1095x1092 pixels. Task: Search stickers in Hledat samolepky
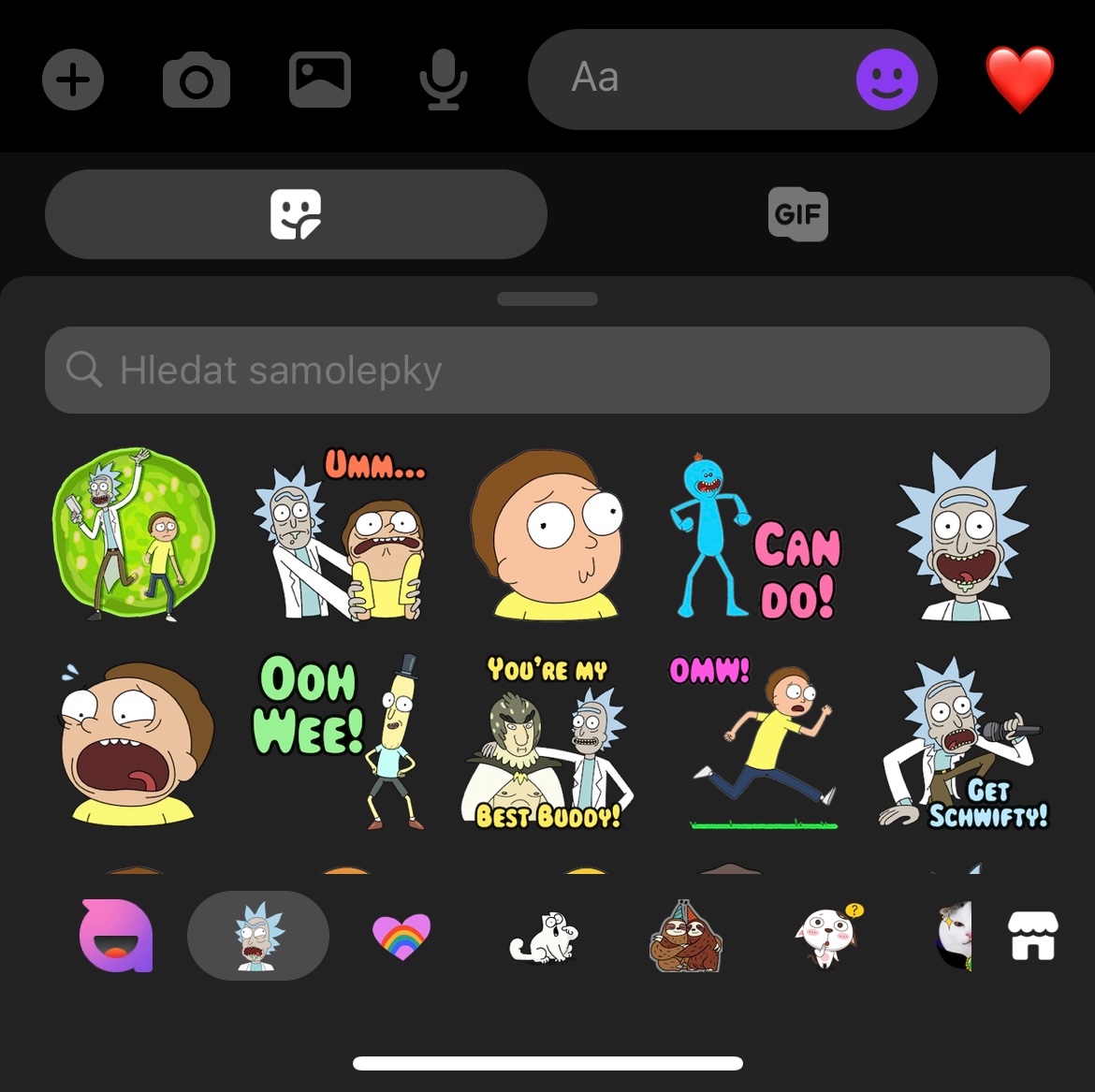click(x=547, y=370)
